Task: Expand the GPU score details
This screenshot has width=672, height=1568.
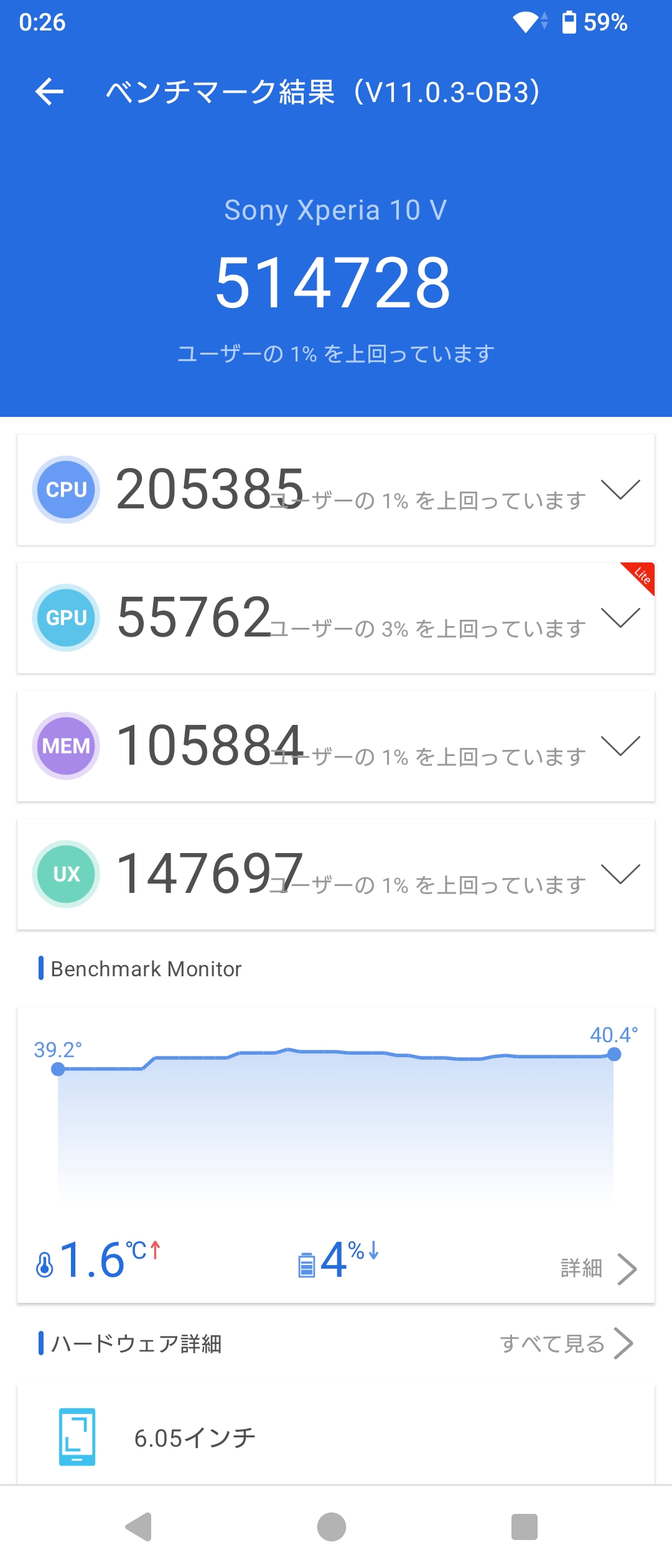Action: tap(620, 618)
